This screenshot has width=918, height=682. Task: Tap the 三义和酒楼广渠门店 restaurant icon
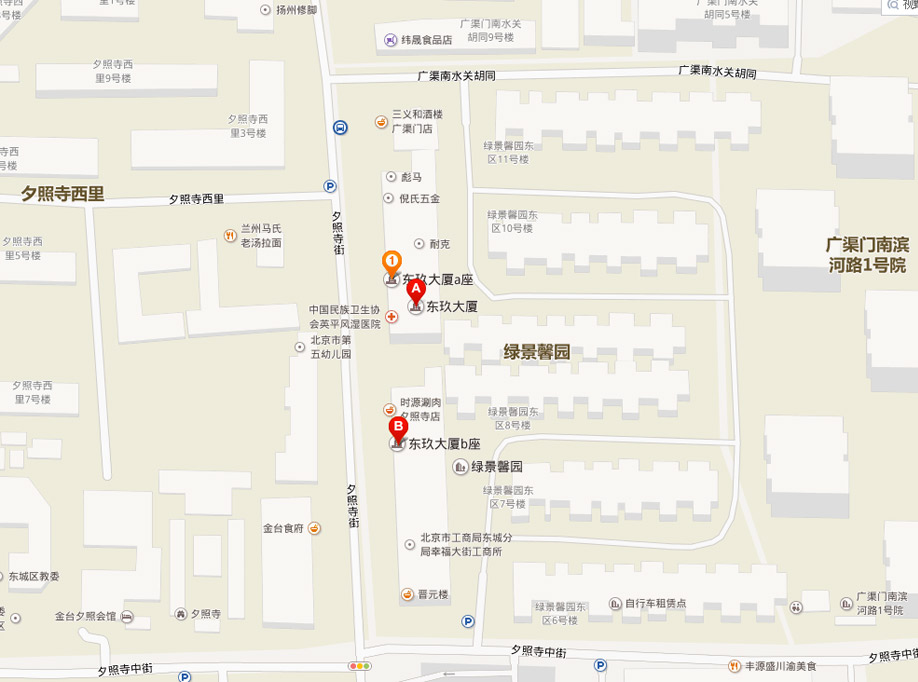pyautogui.click(x=381, y=121)
